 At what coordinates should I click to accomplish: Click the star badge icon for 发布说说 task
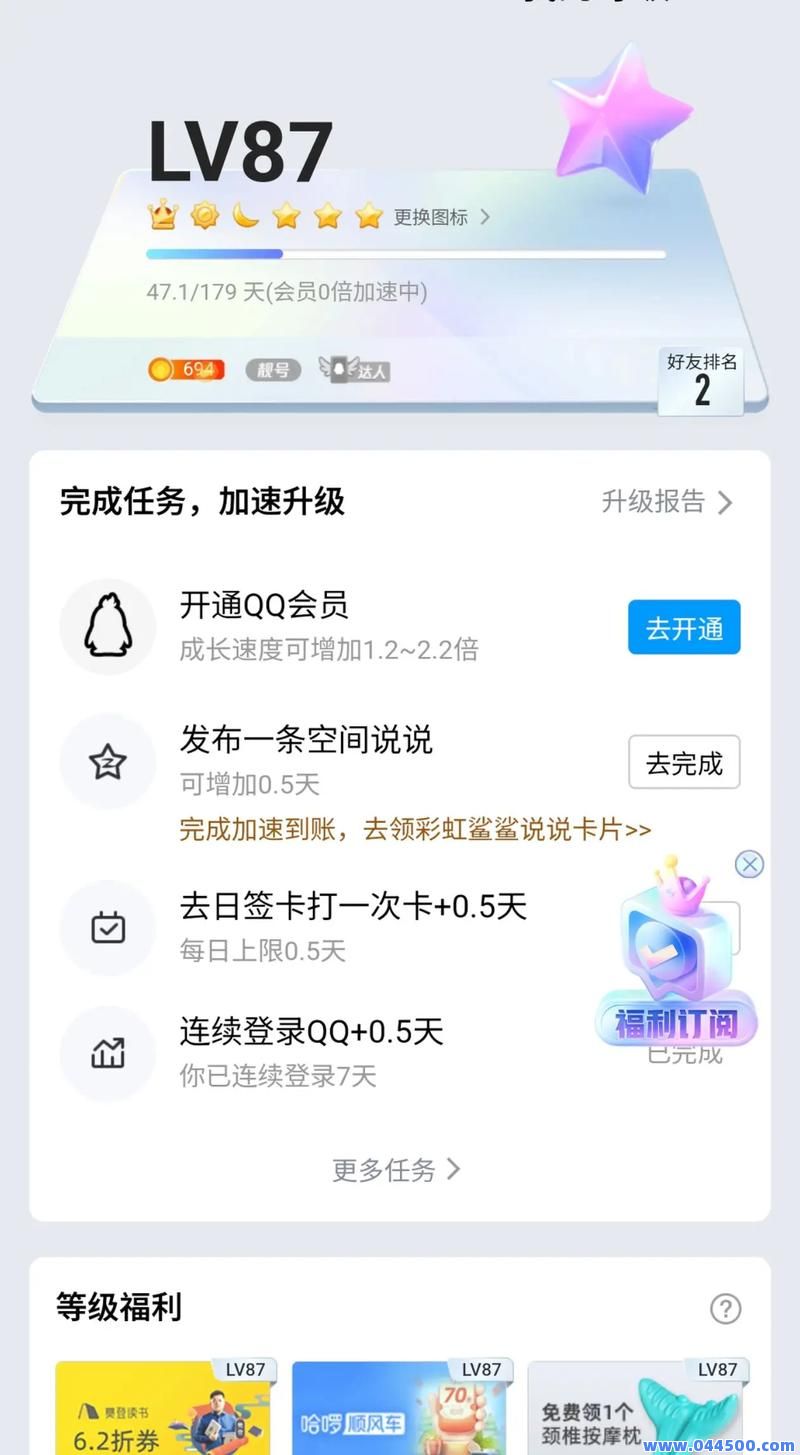click(108, 761)
